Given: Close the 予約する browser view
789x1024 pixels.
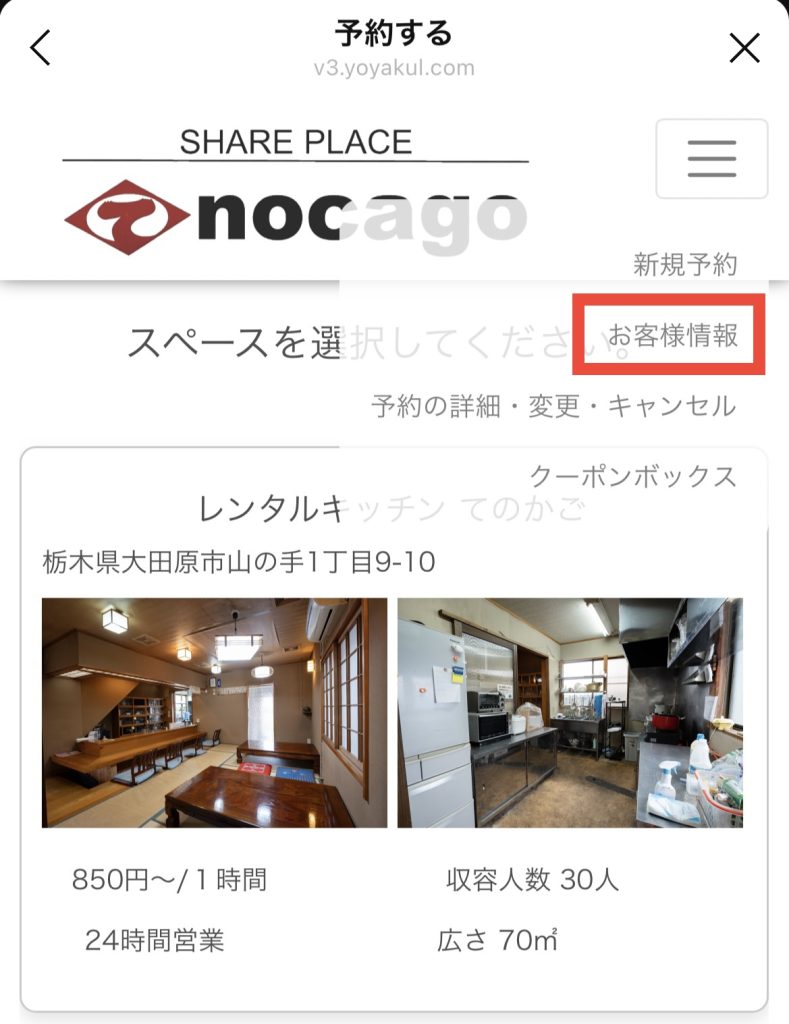Looking at the screenshot, I should [744, 48].
